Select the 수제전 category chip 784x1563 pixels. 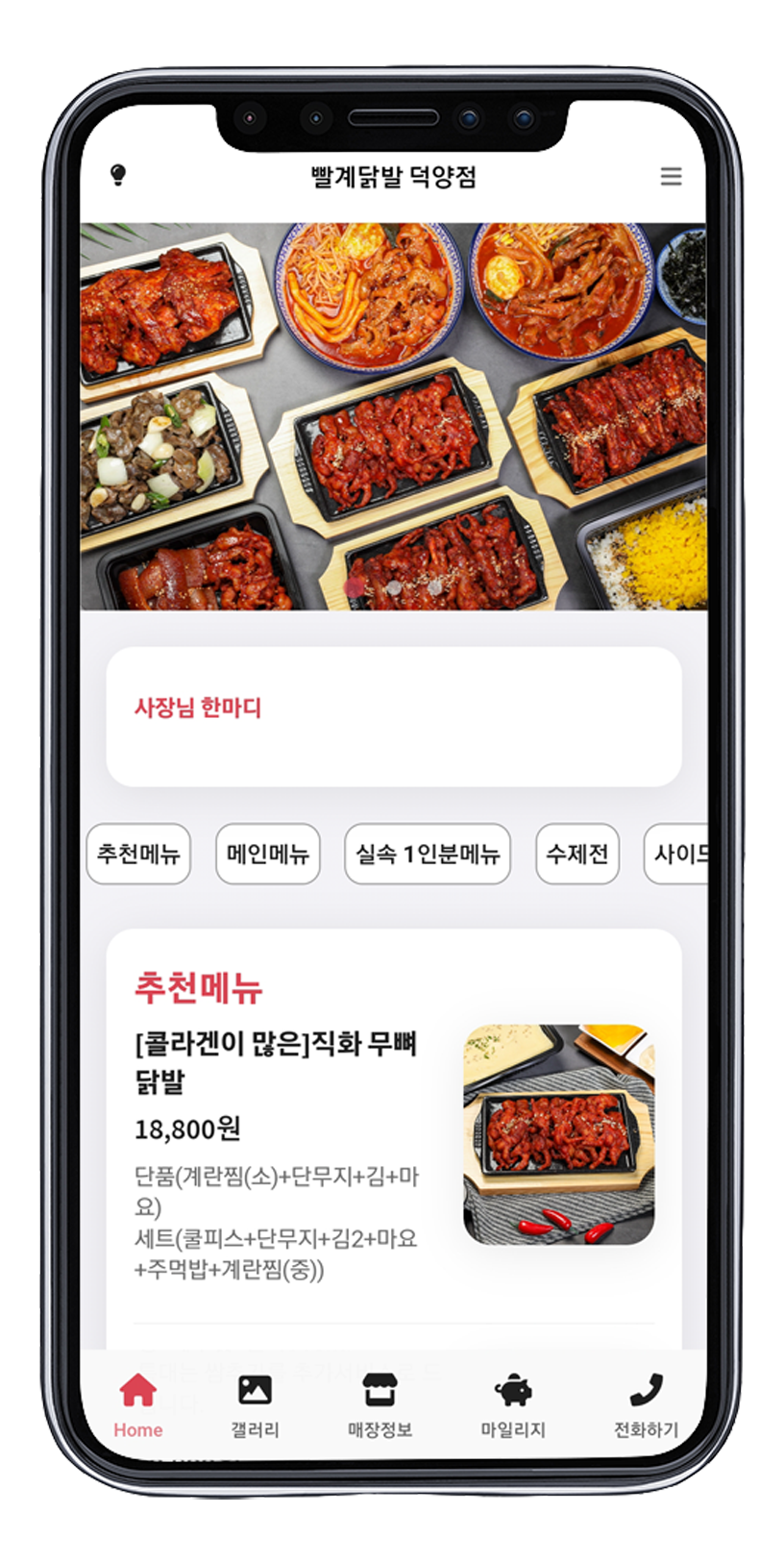(576, 854)
